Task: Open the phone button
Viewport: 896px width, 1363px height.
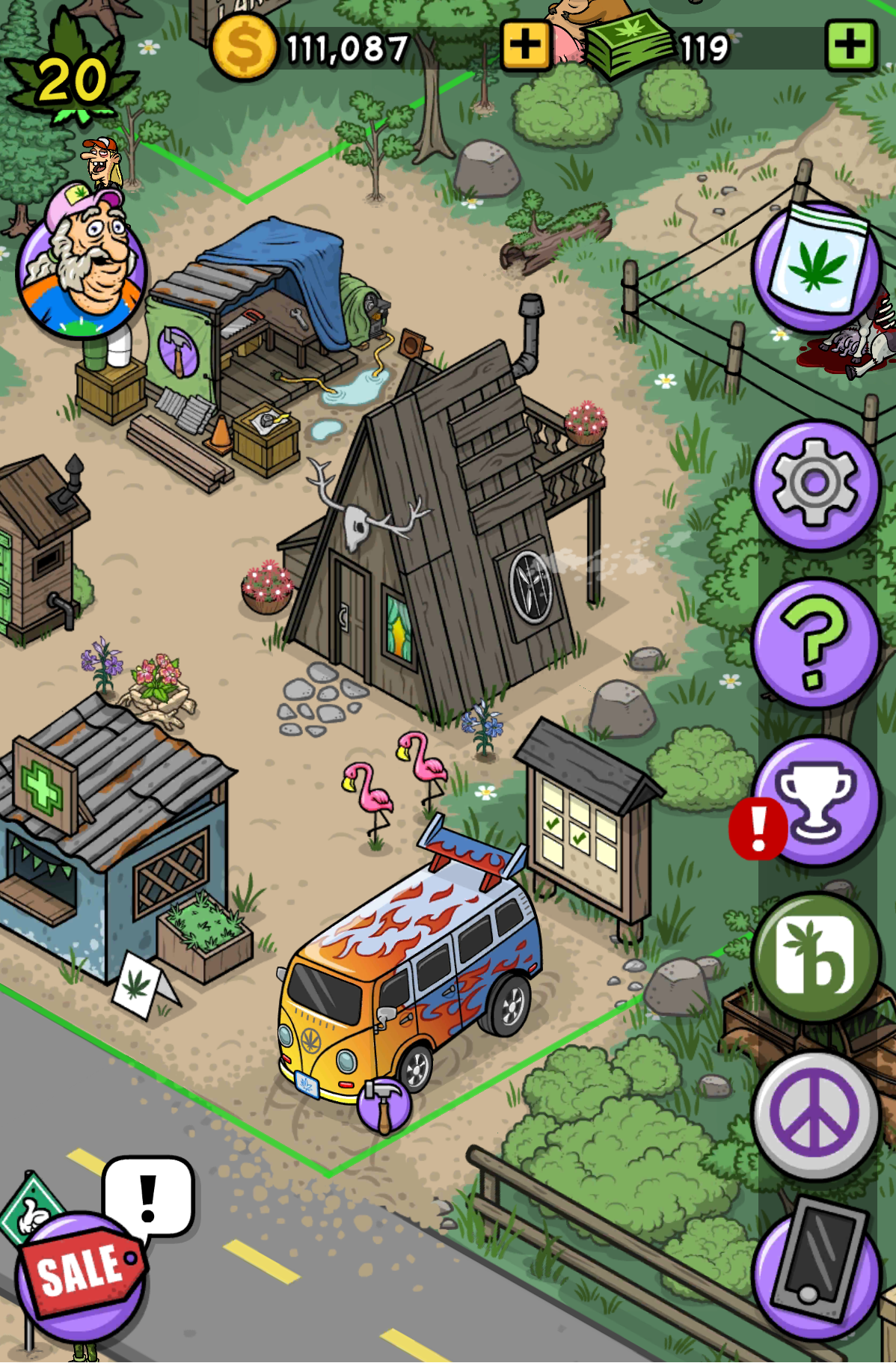Action: pyautogui.click(x=815, y=1273)
